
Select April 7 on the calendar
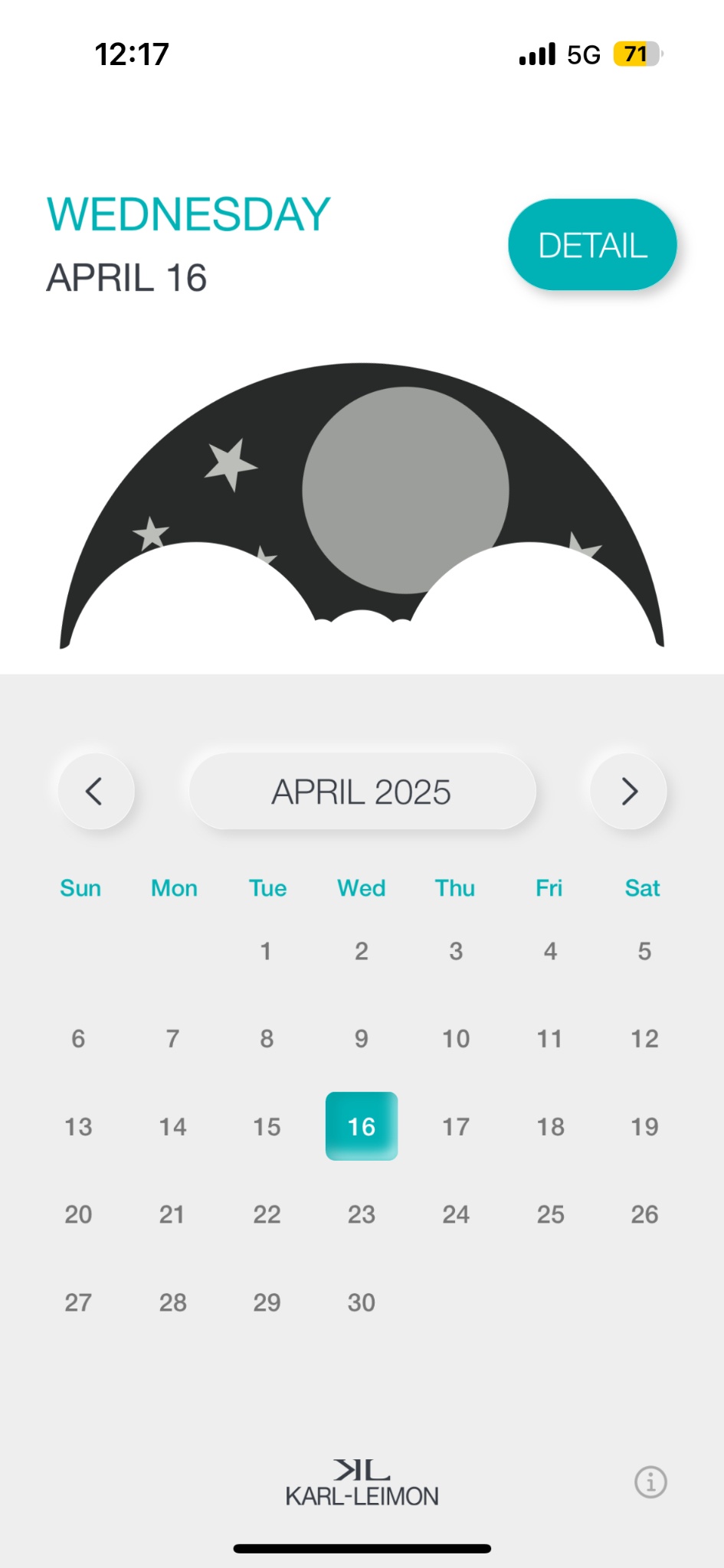[172, 1039]
